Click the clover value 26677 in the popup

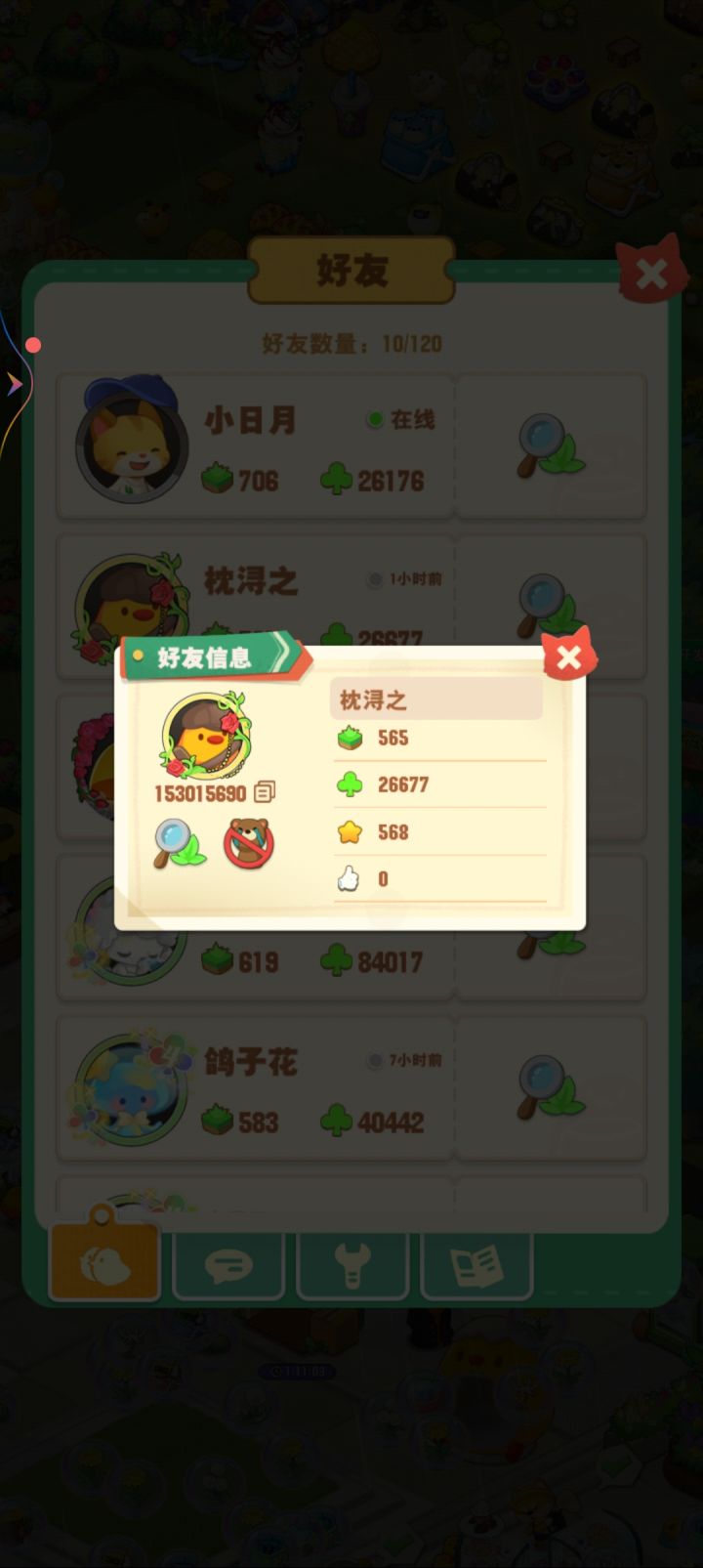click(404, 784)
